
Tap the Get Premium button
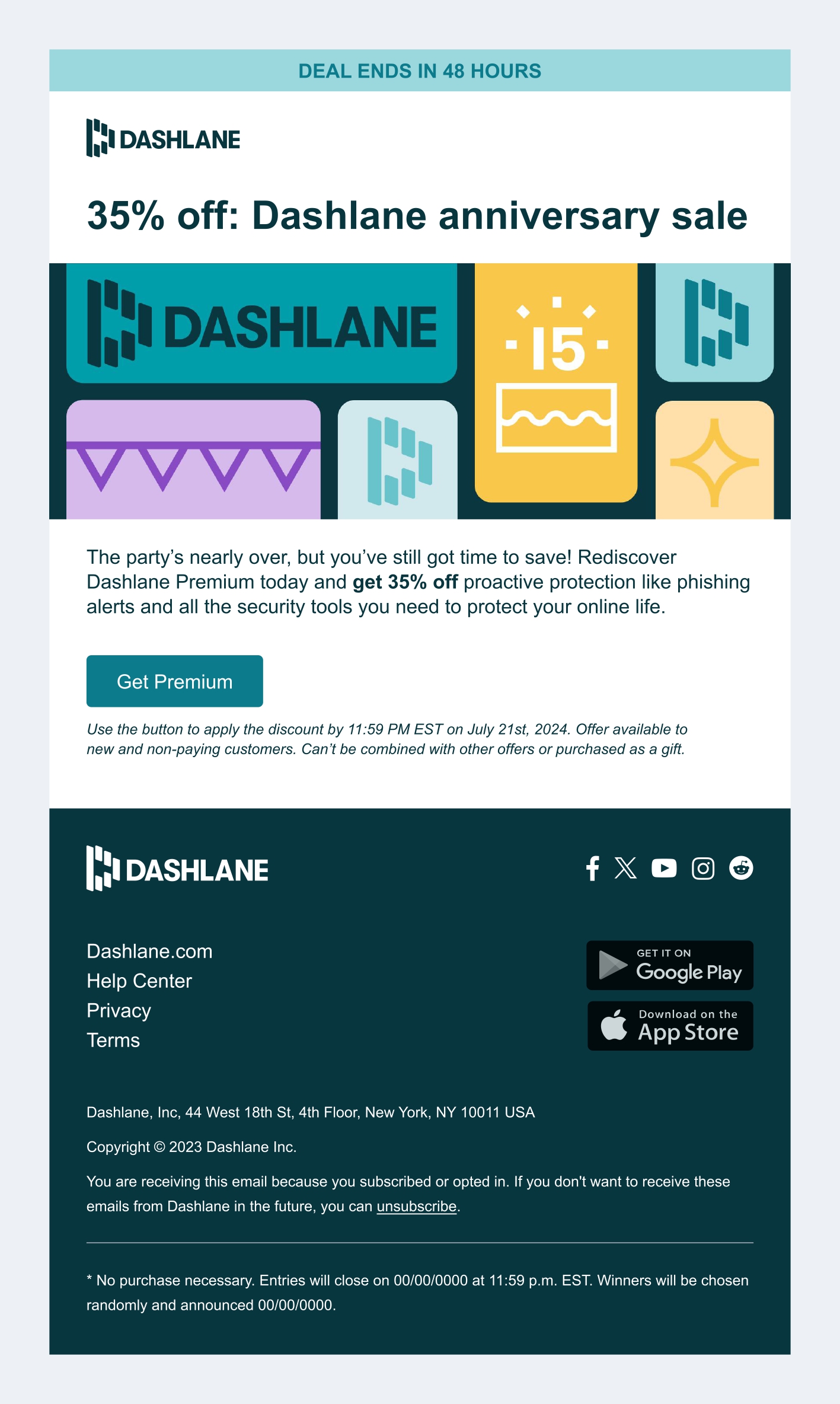coord(174,681)
